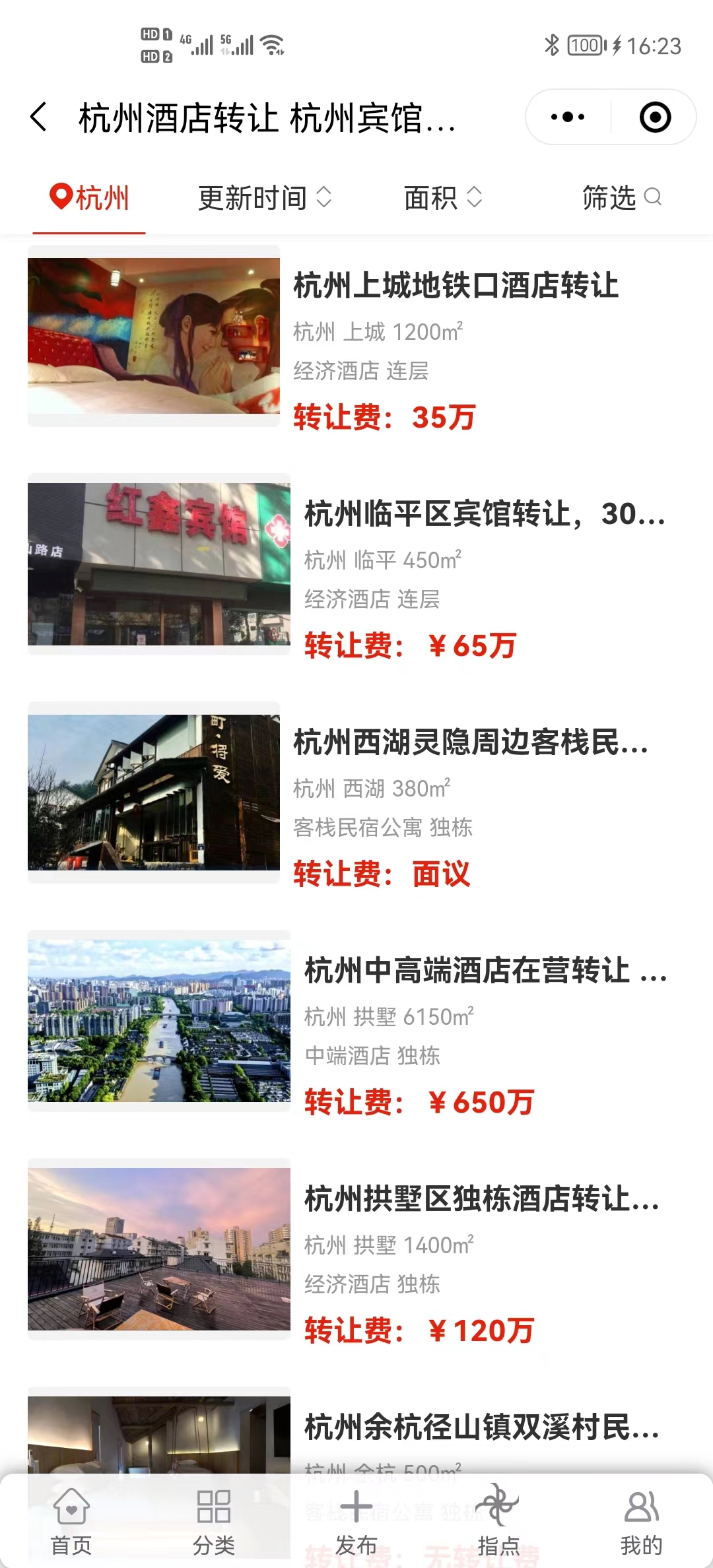Screen dimensions: 713x1568
Task: Switch to the 首页 tab
Action: pyautogui.click(x=71, y=1518)
